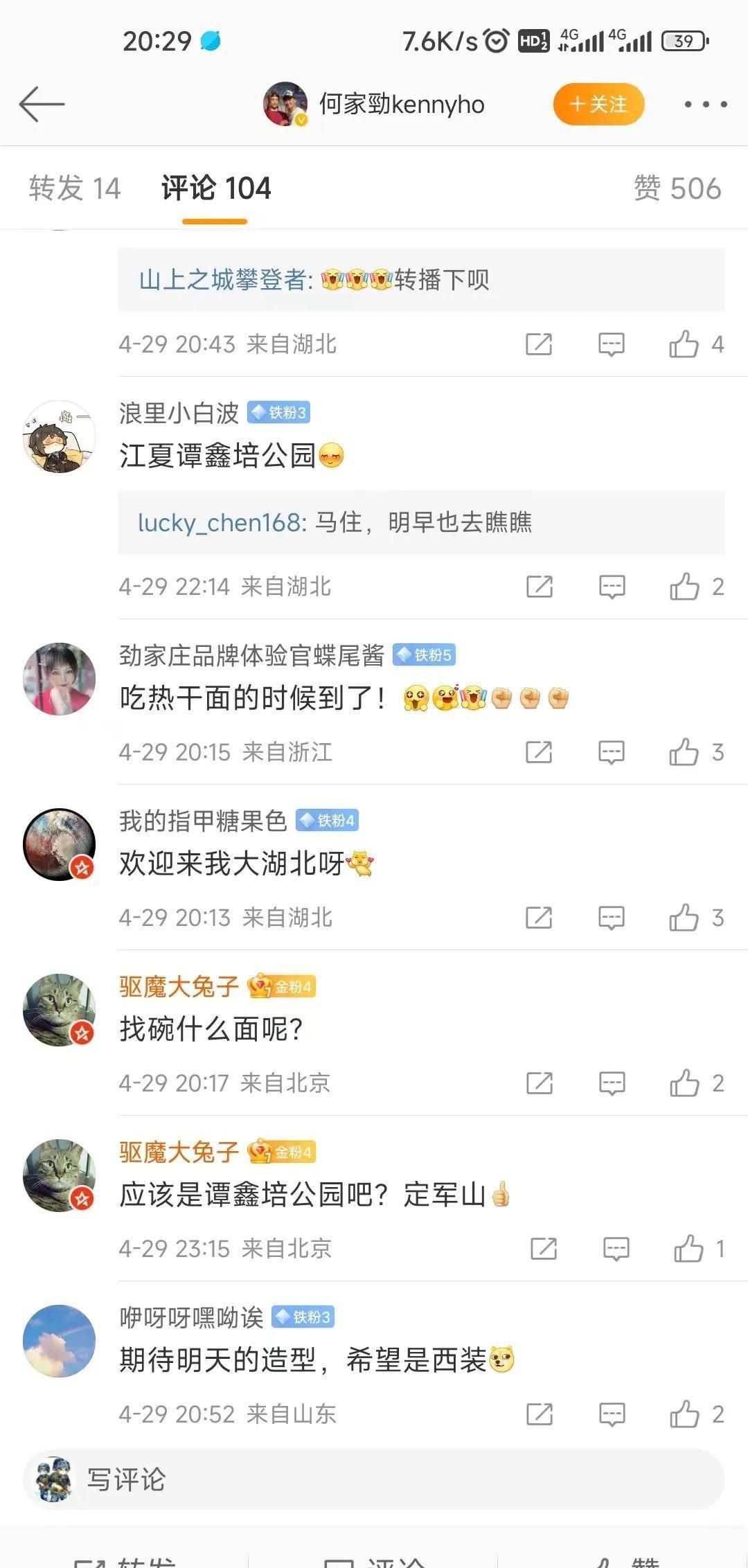The image size is (748, 1568).
Task: Like 浪里小白波's comment
Action: [x=684, y=587]
